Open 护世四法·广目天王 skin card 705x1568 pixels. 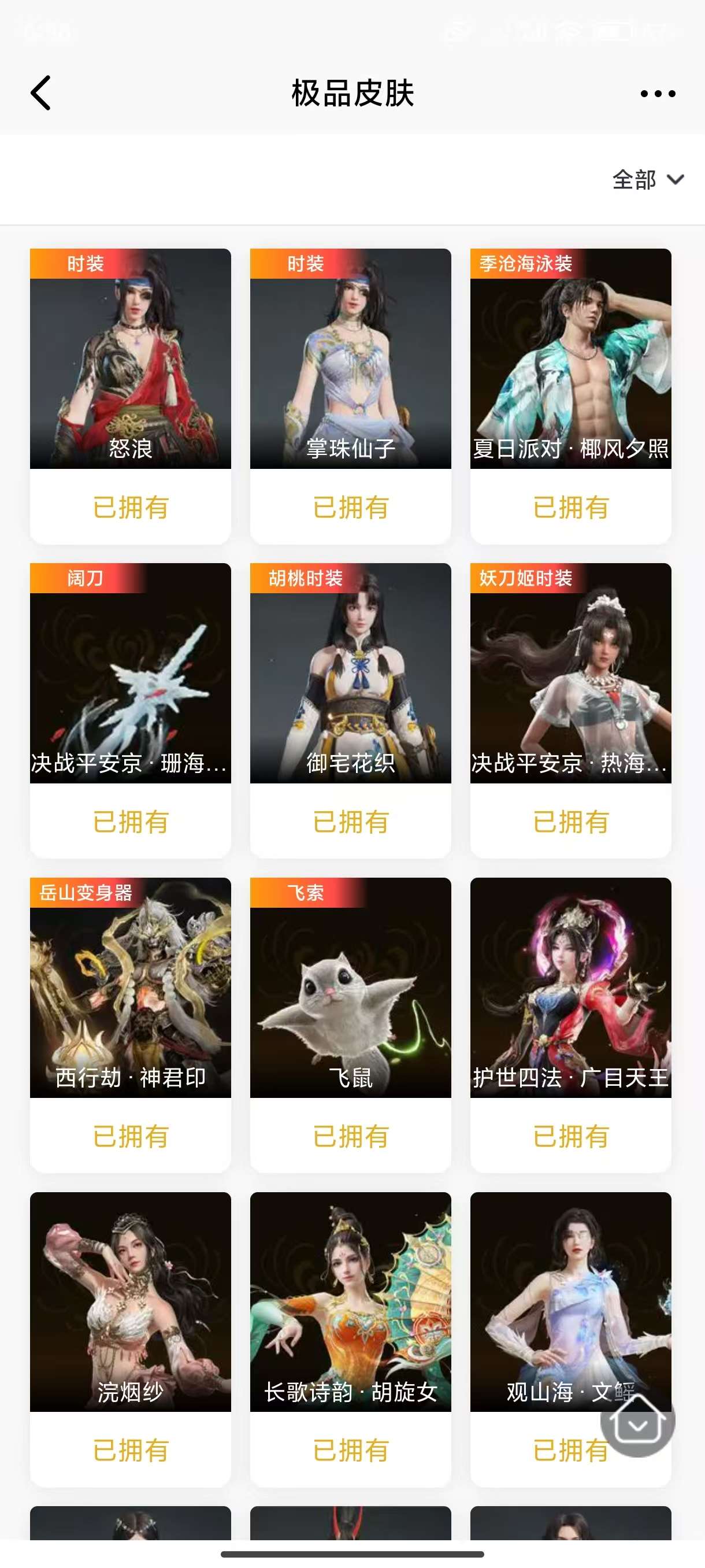click(x=570, y=988)
